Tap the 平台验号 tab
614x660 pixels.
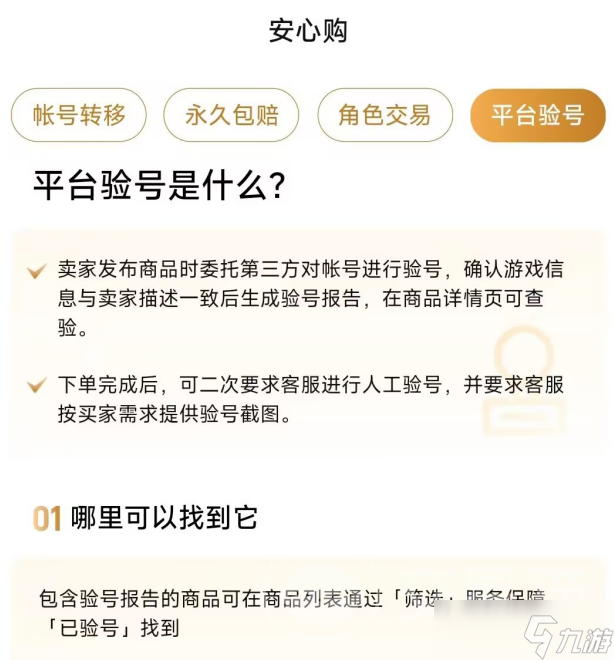coord(537,115)
